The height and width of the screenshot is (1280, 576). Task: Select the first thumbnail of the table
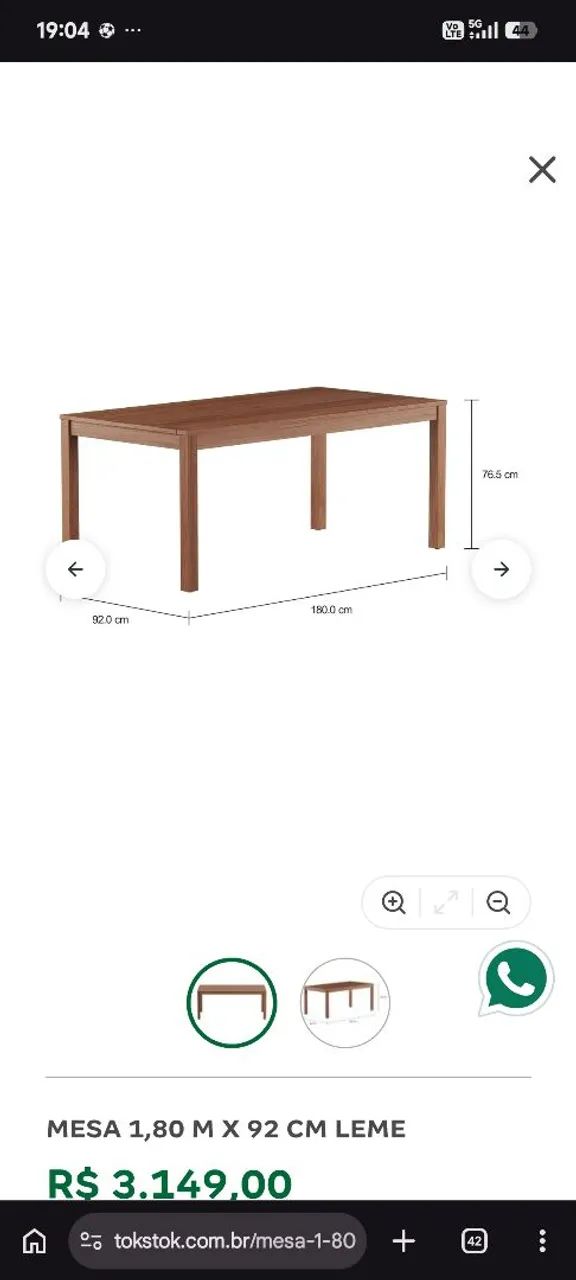click(x=231, y=1002)
